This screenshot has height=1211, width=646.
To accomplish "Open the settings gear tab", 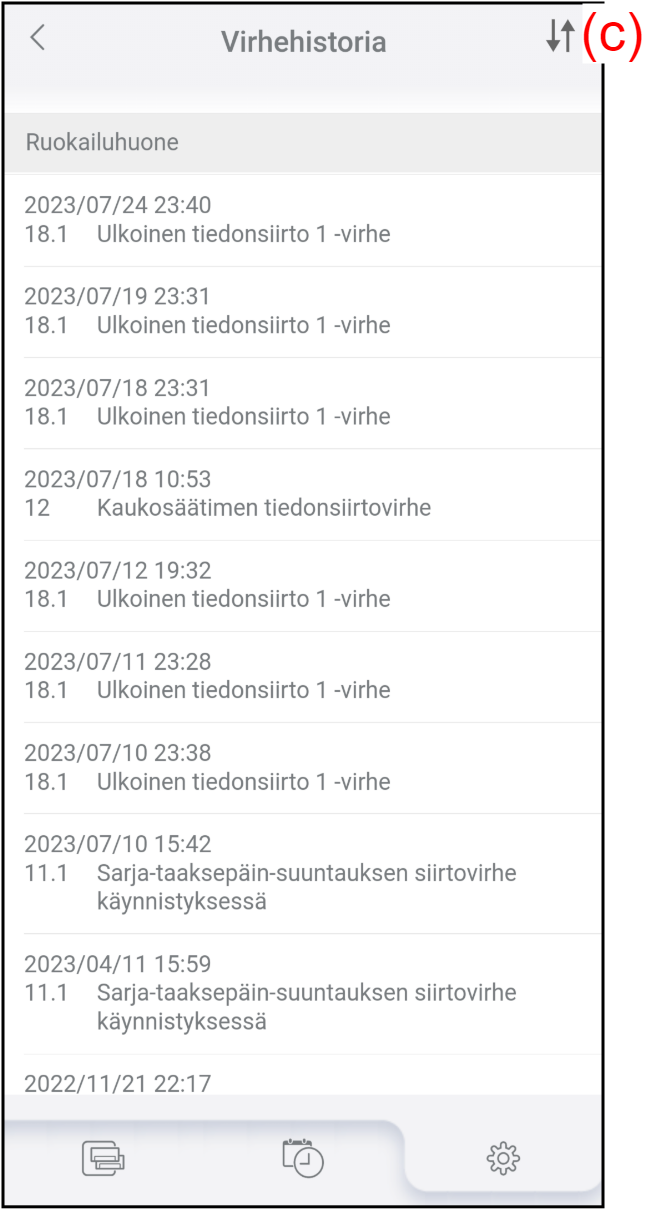I will (503, 1159).
